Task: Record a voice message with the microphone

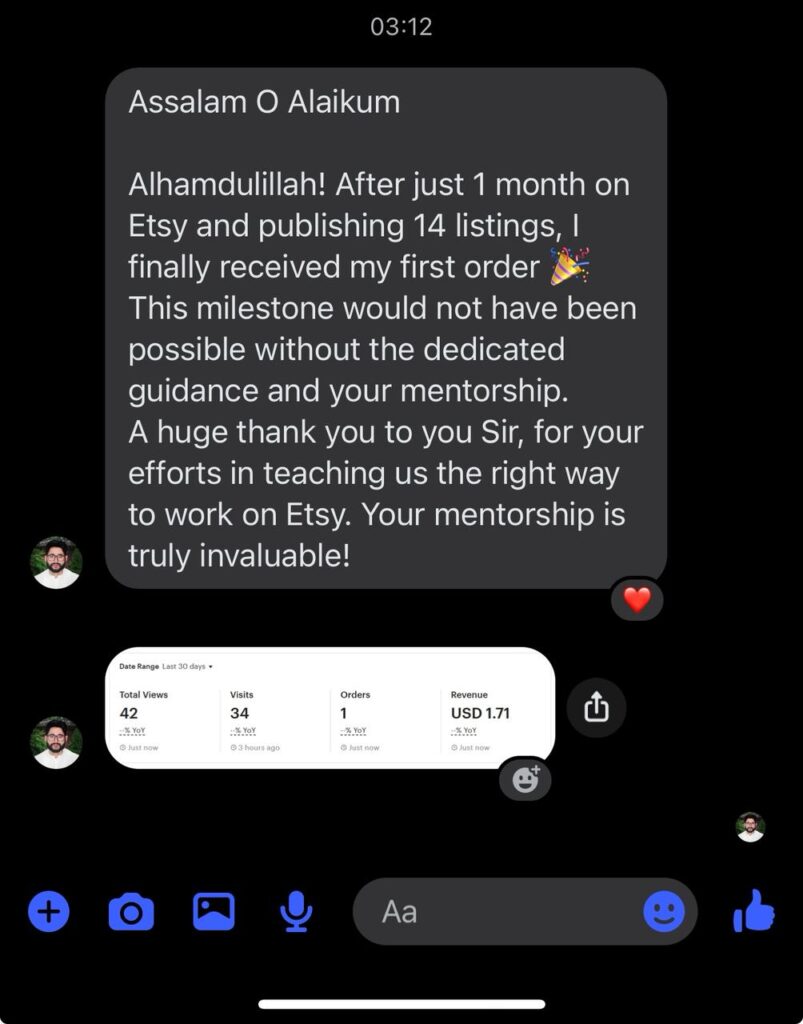Action: point(295,912)
